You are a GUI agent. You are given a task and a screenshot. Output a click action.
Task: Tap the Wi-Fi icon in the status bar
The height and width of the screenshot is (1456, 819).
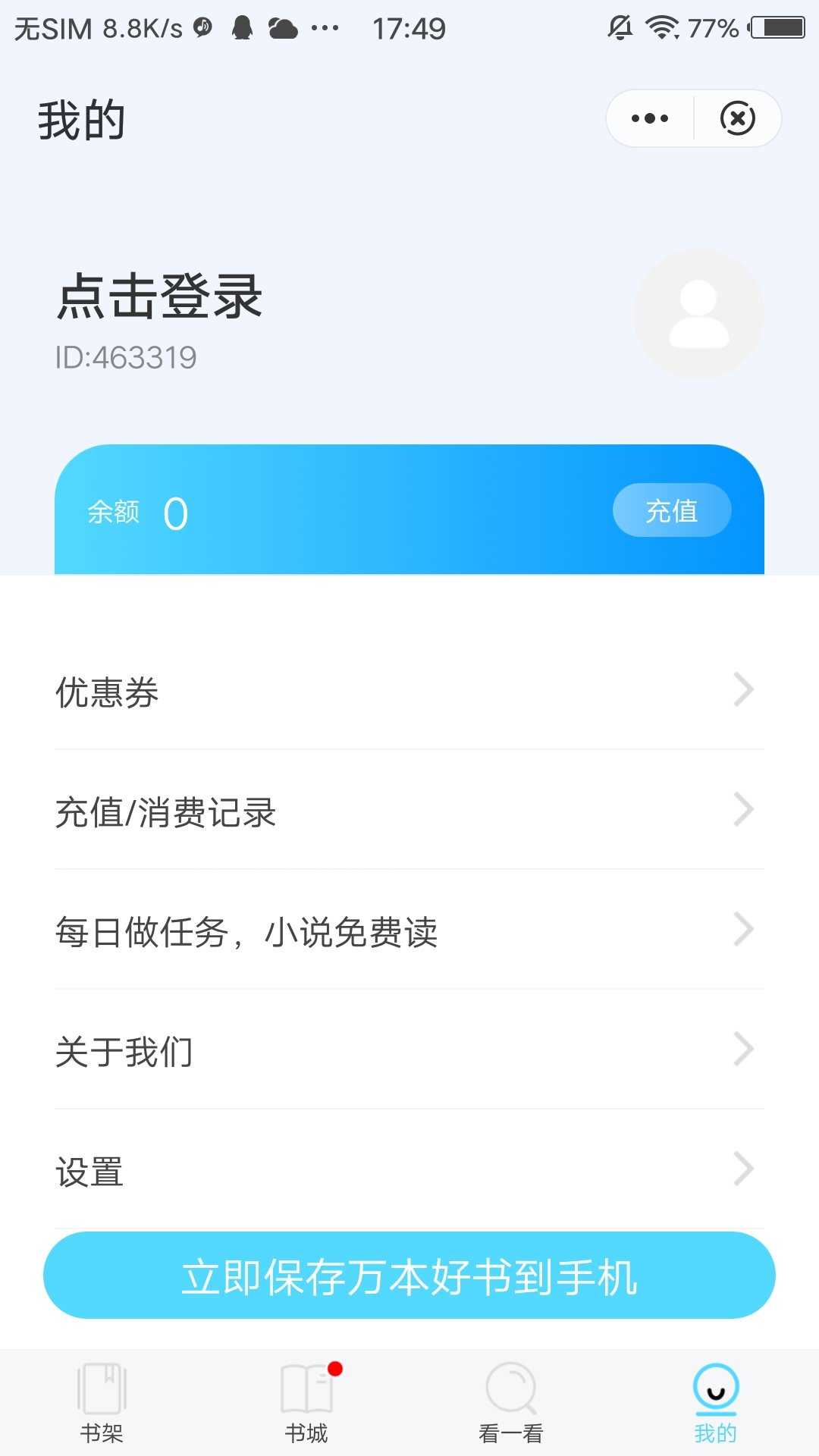[x=663, y=26]
